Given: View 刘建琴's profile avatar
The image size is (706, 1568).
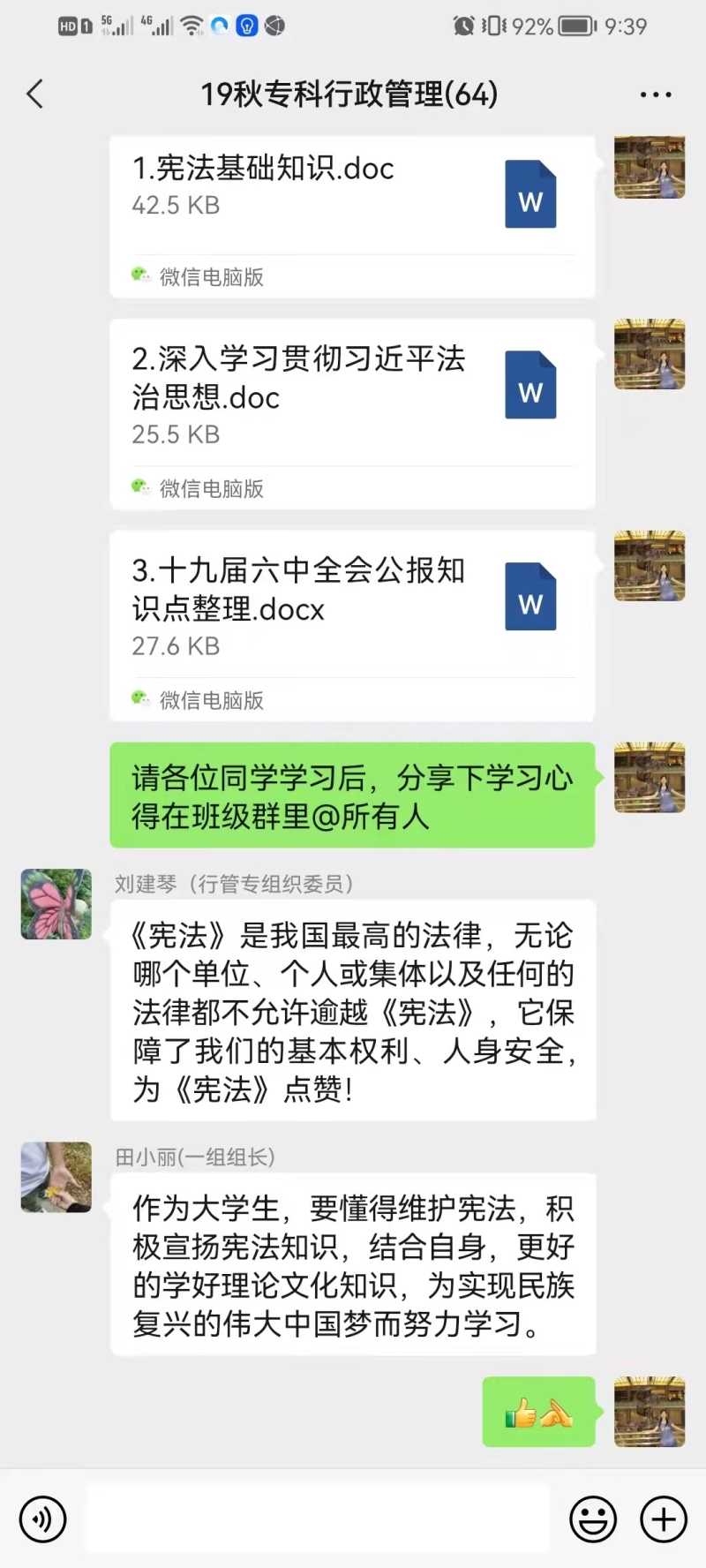Looking at the screenshot, I should point(56,904).
